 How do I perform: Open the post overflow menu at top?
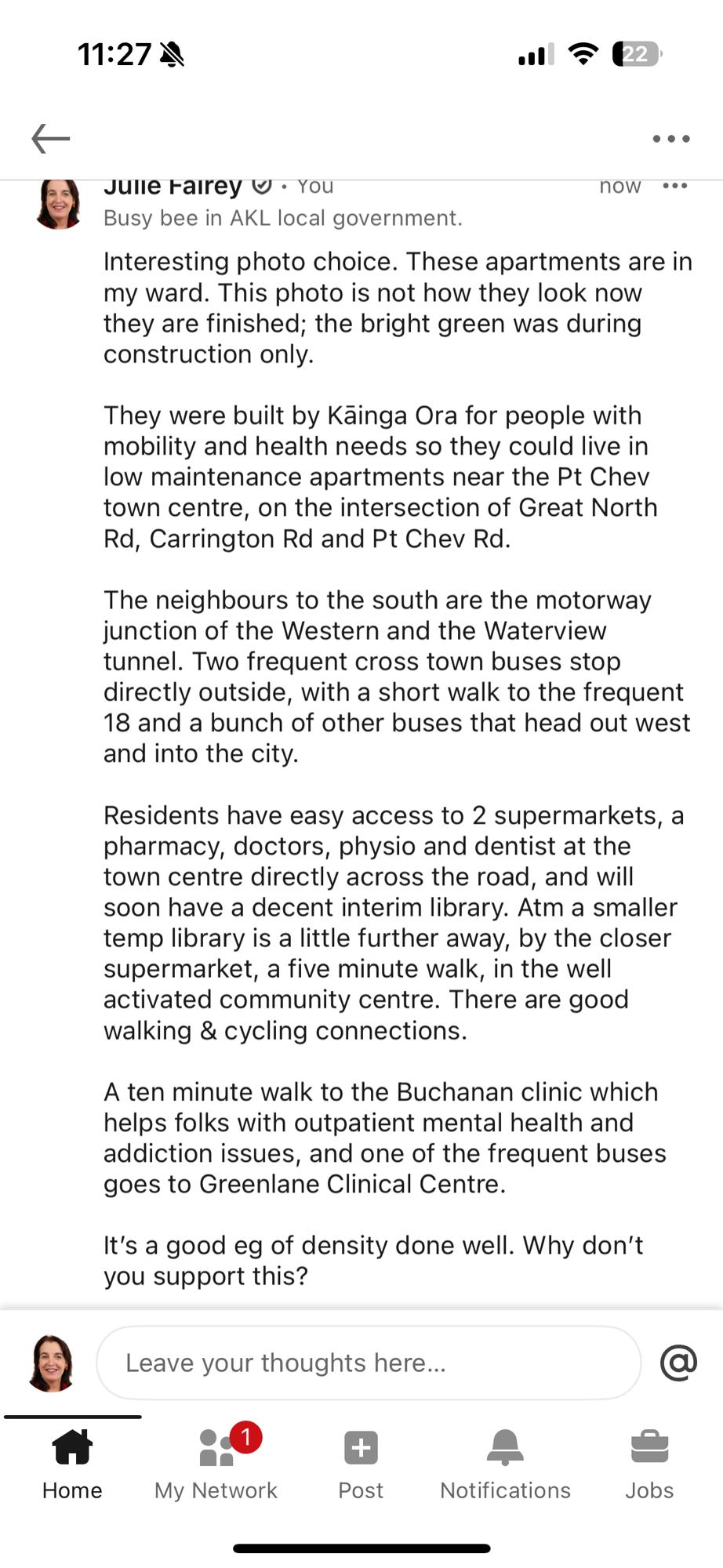pos(671,139)
